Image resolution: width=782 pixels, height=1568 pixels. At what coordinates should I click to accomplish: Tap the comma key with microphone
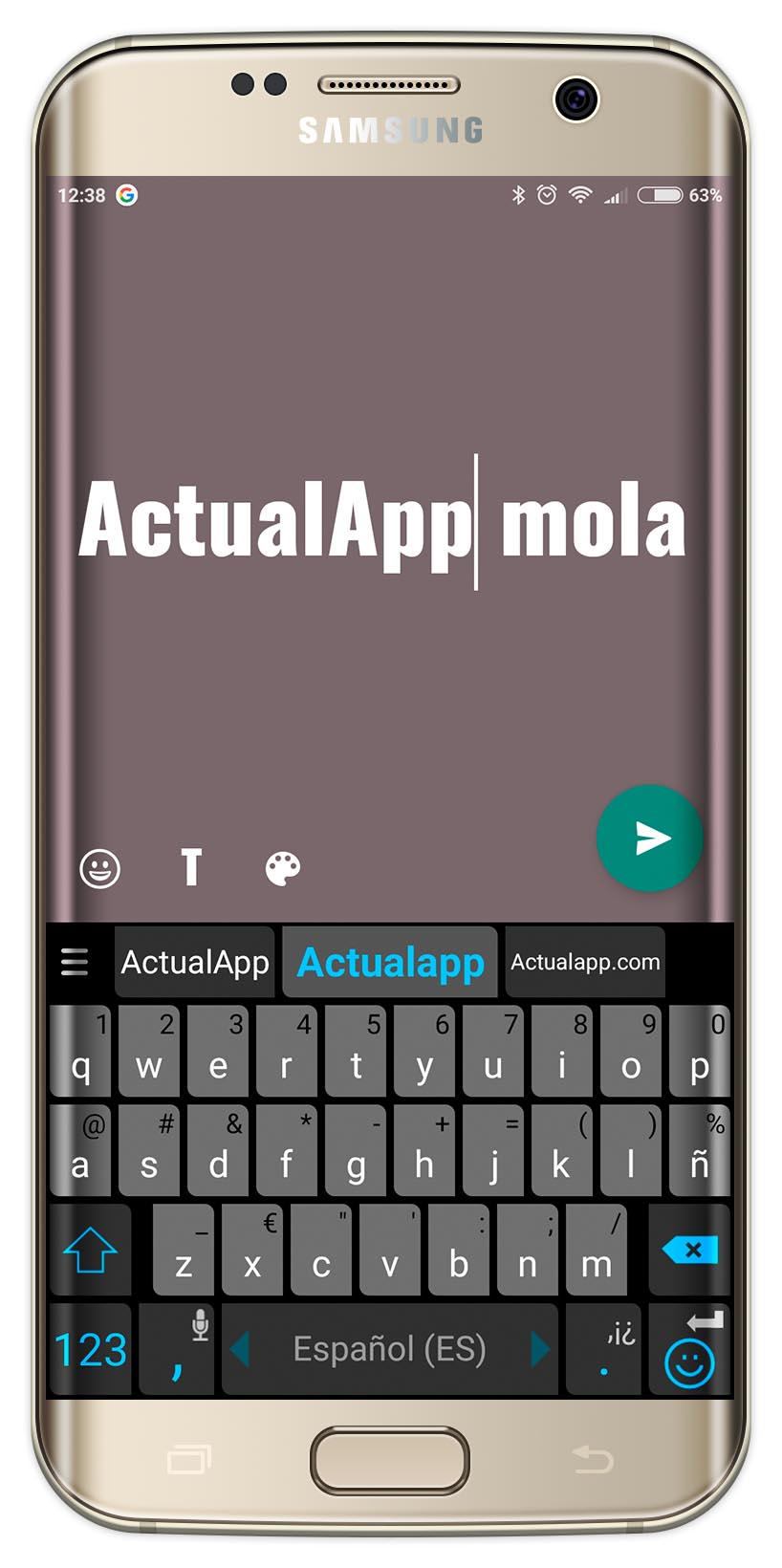click(x=177, y=1349)
